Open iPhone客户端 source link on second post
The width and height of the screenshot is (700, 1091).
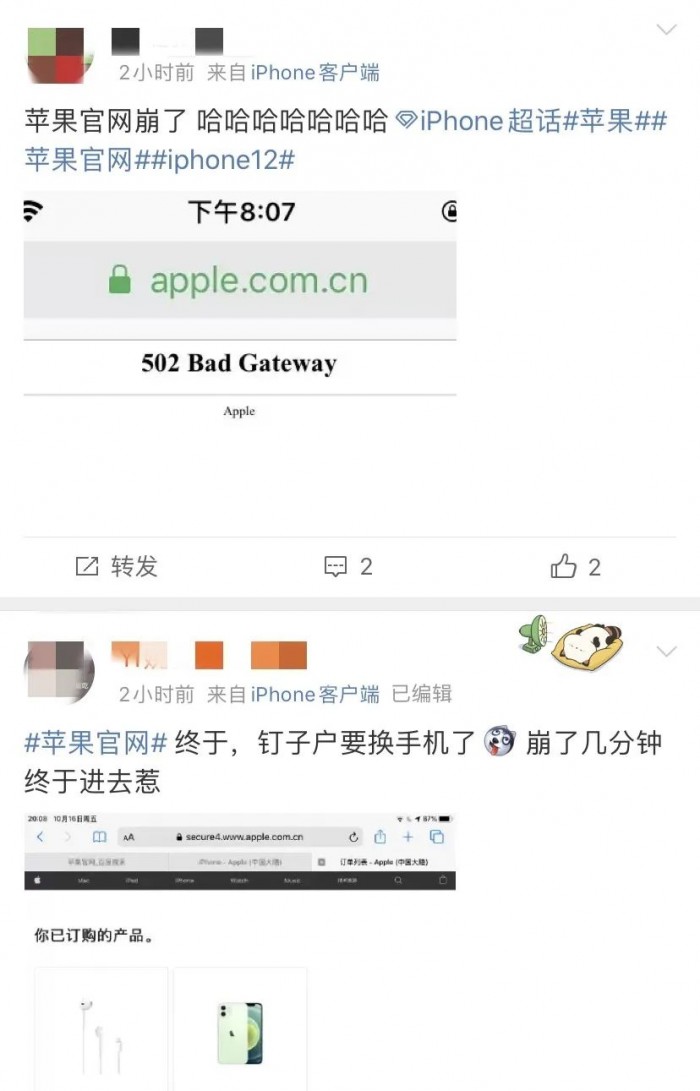coord(314,693)
